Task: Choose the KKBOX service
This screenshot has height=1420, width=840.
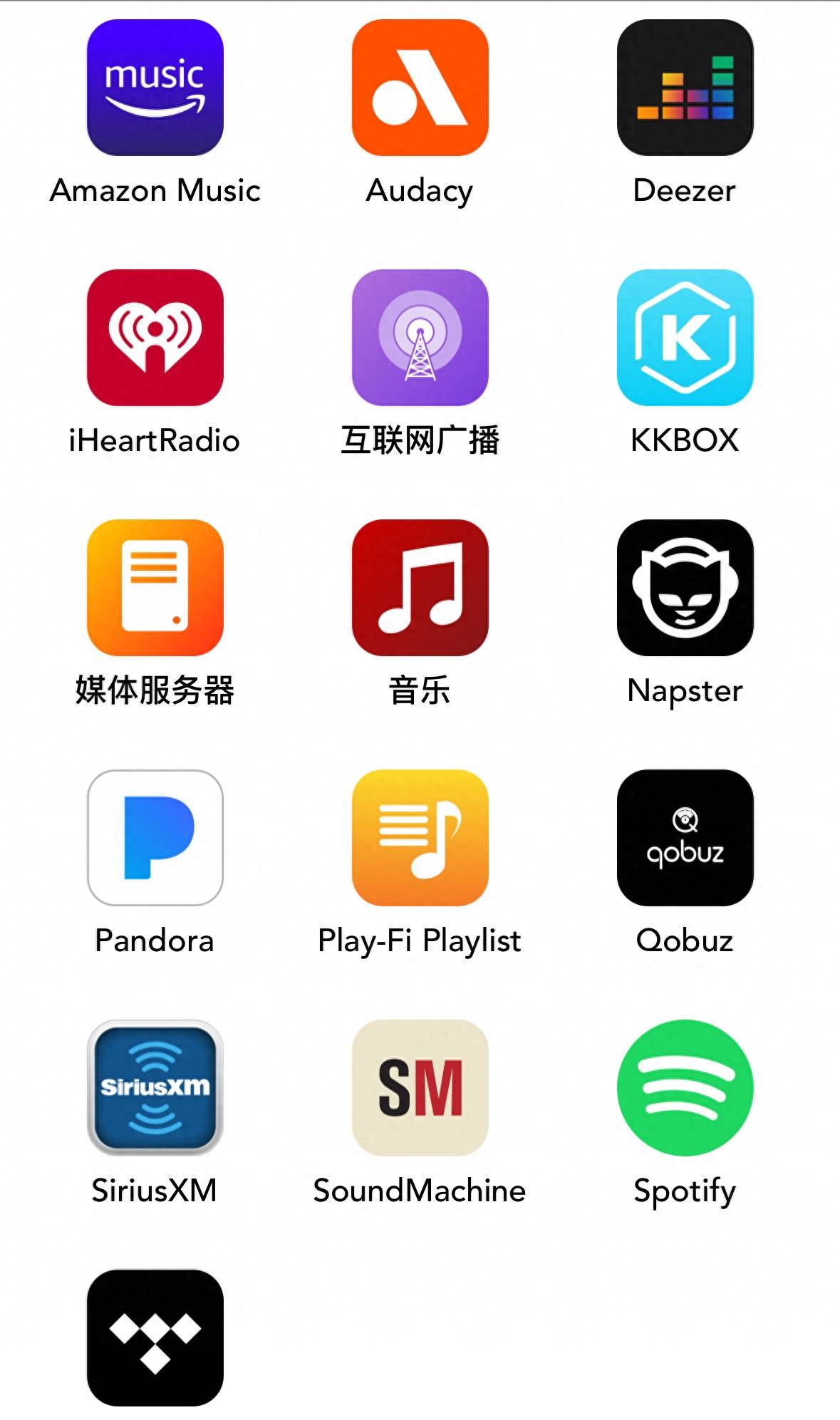Action: [685, 338]
